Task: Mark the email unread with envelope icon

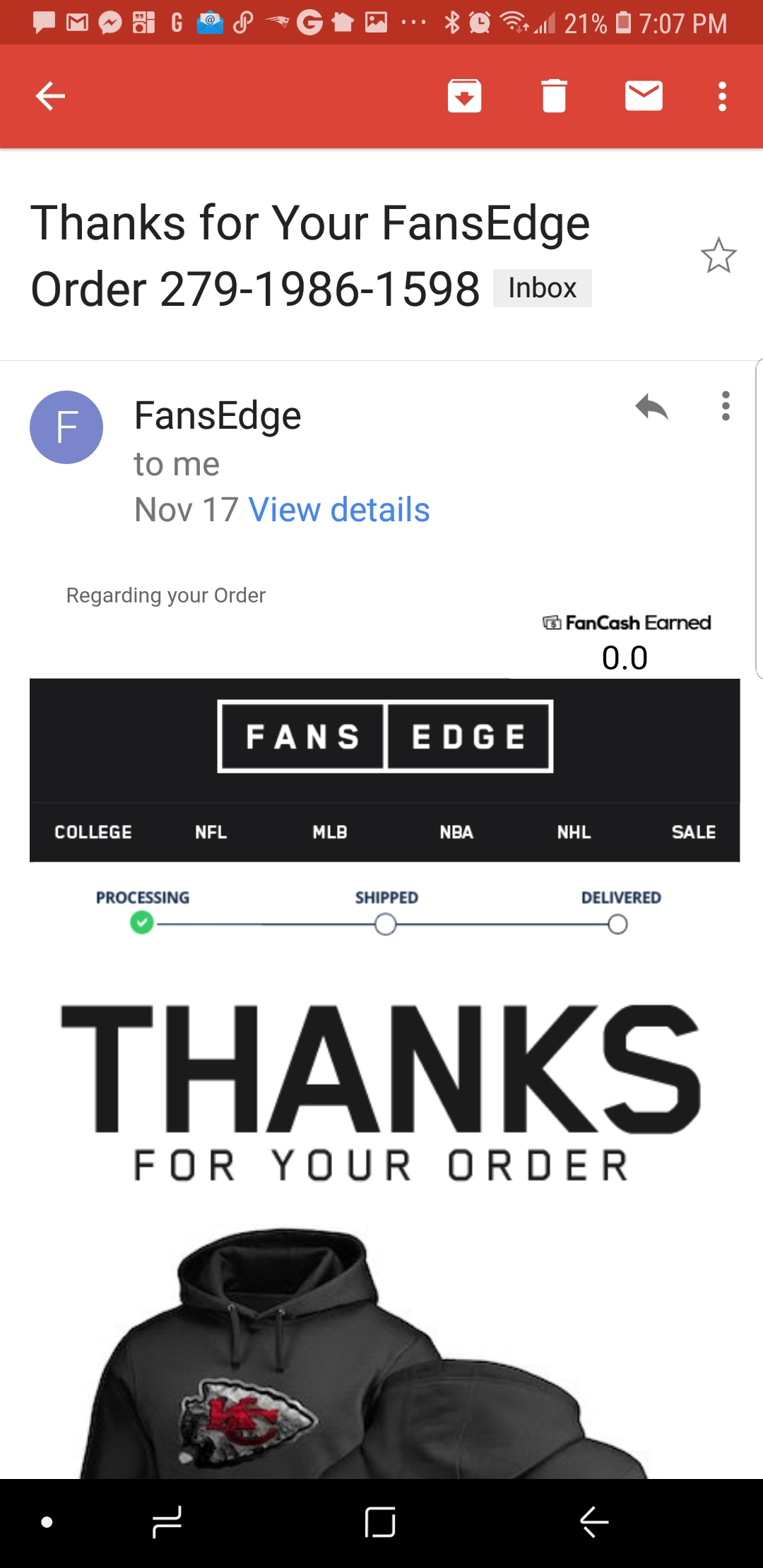Action: point(644,96)
